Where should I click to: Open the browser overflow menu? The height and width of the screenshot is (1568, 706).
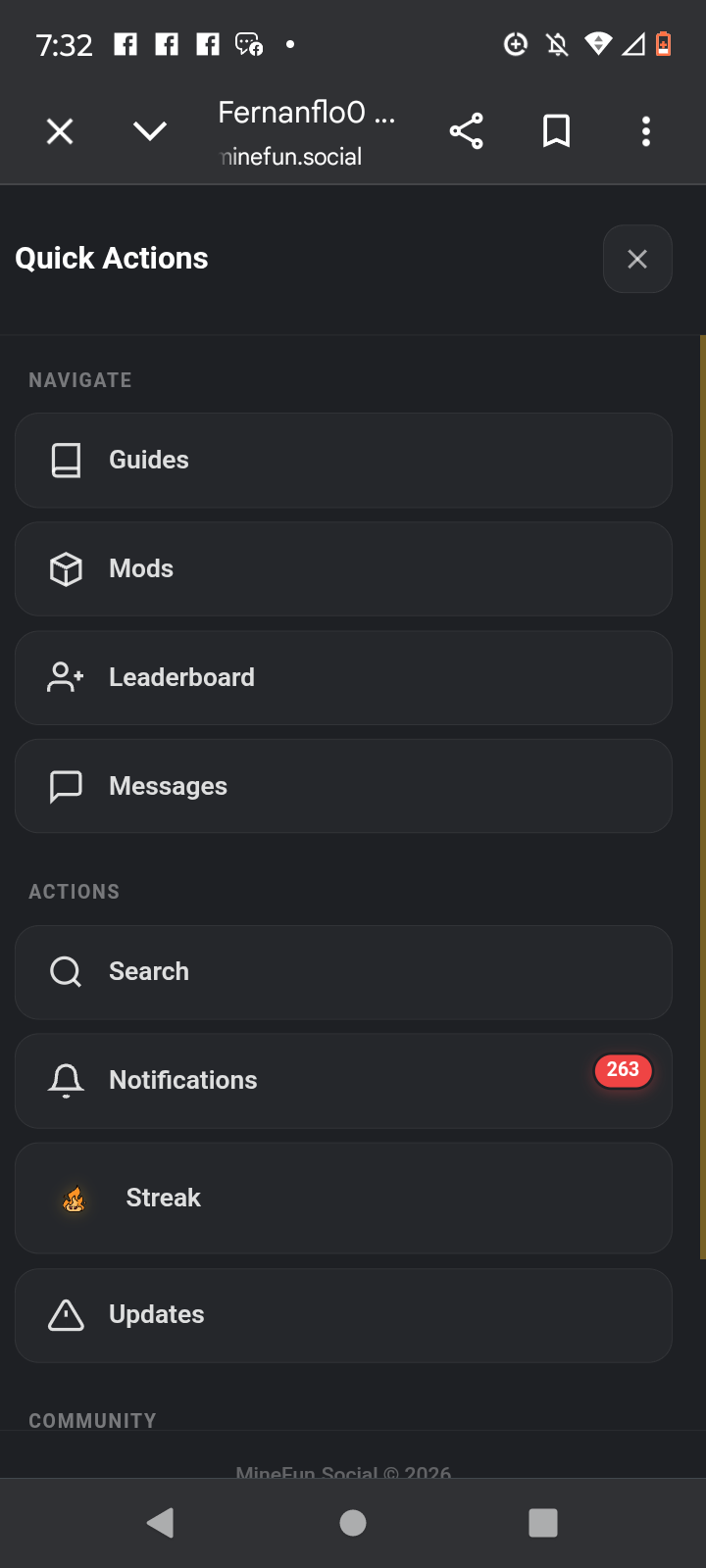click(x=645, y=131)
